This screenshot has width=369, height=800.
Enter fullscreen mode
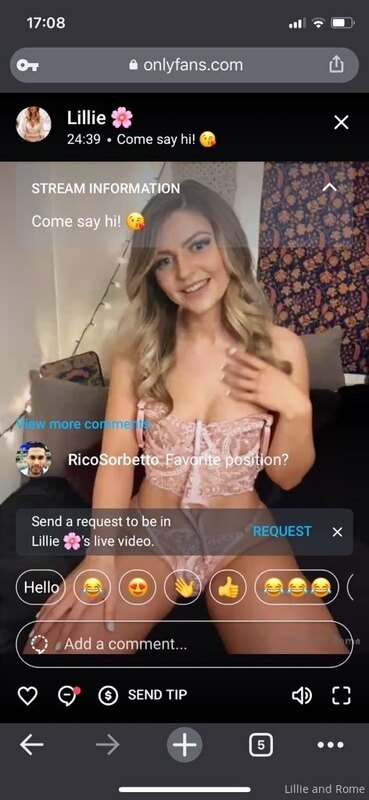341,695
